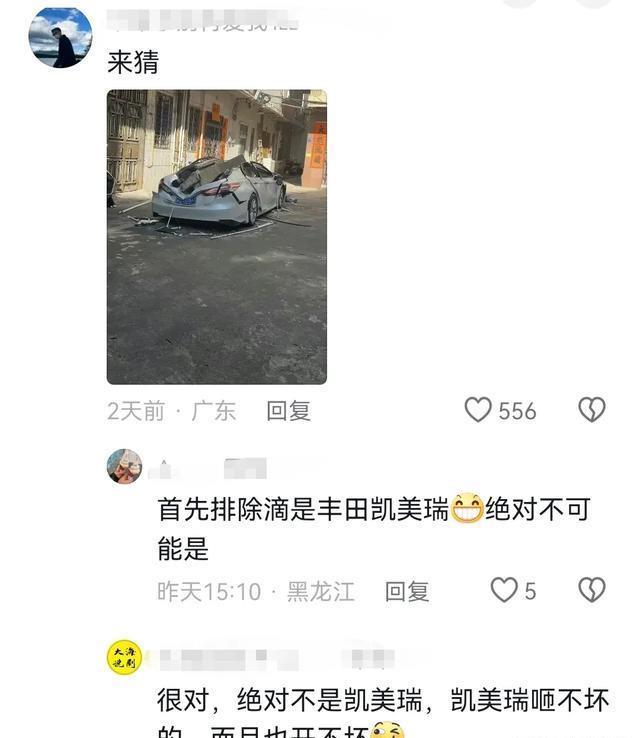The height and width of the screenshot is (738, 640).
Task: Open the yellow 大海说剧 avatar profile
Action: tap(125, 657)
